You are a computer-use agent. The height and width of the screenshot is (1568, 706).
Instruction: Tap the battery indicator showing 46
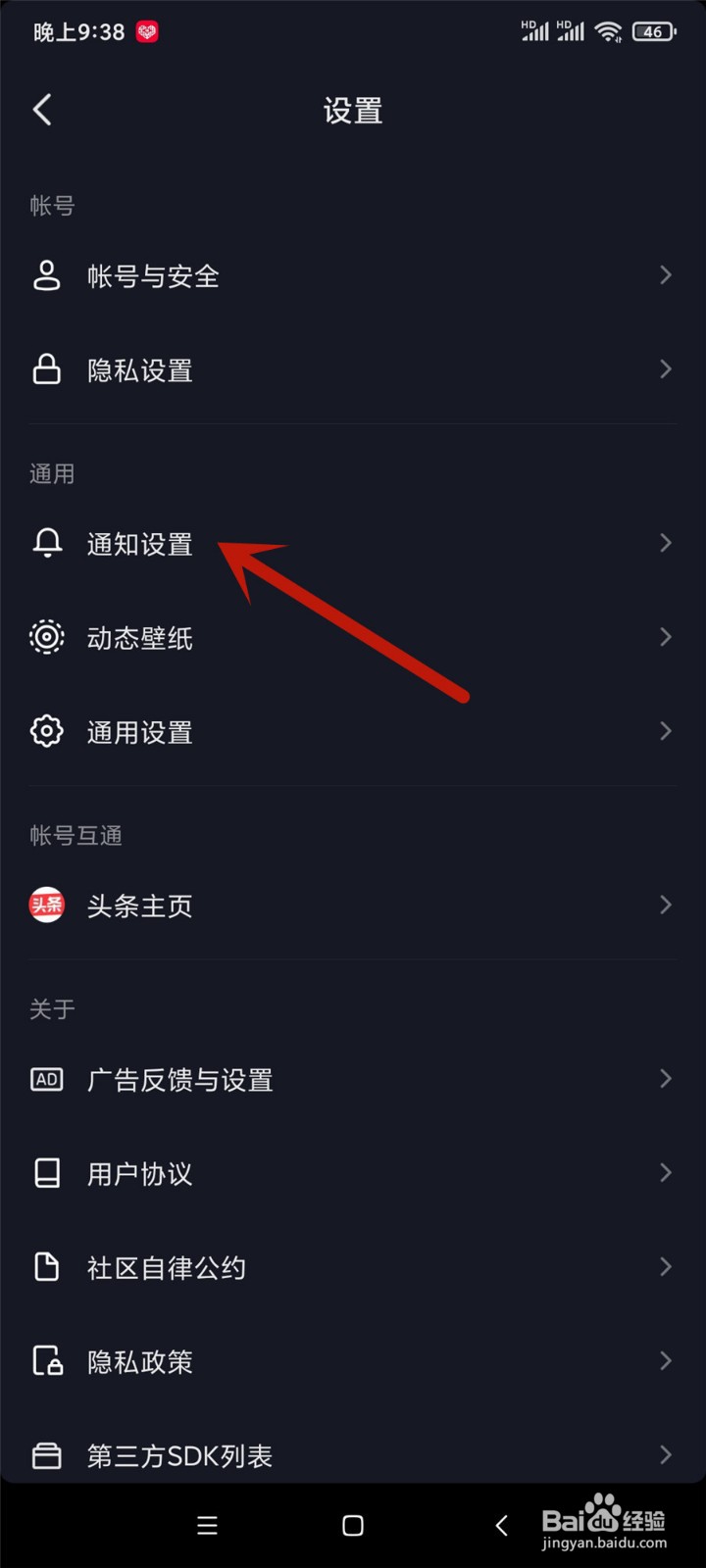click(x=653, y=30)
